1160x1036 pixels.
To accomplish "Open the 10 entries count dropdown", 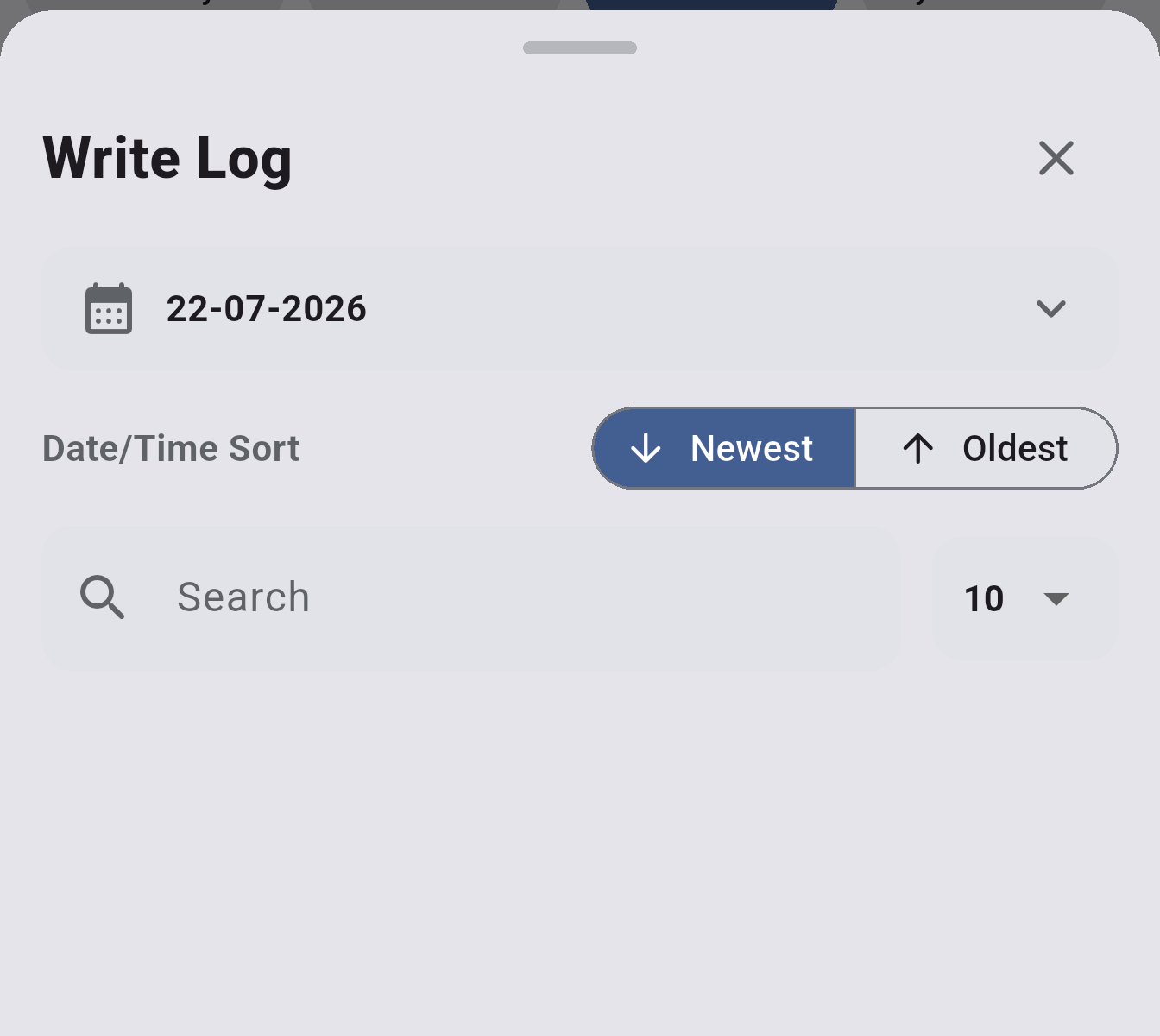I will pos(1024,598).
